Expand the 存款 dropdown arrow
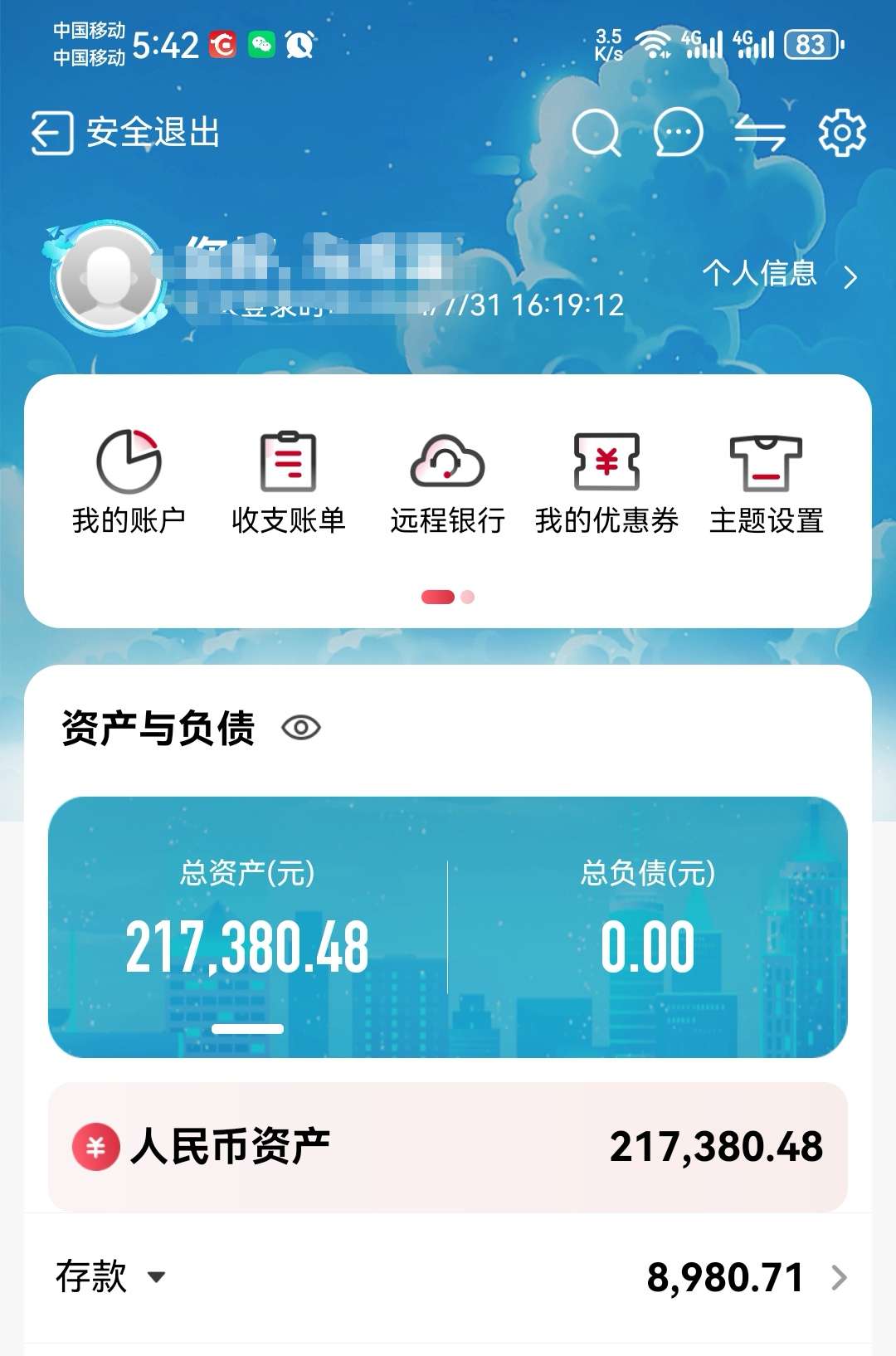 pyautogui.click(x=156, y=1277)
